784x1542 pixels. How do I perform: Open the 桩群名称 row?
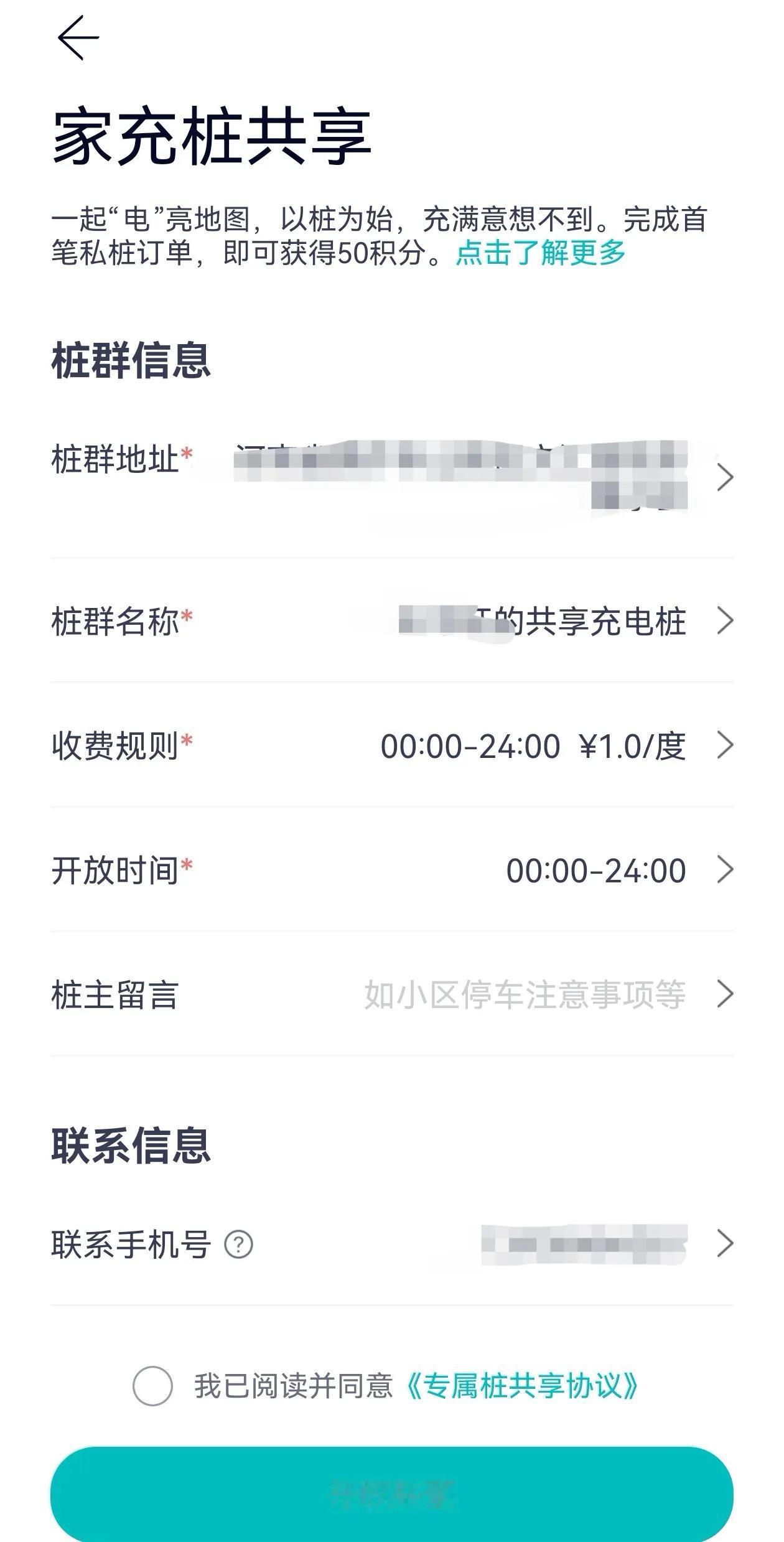point(392,620)
